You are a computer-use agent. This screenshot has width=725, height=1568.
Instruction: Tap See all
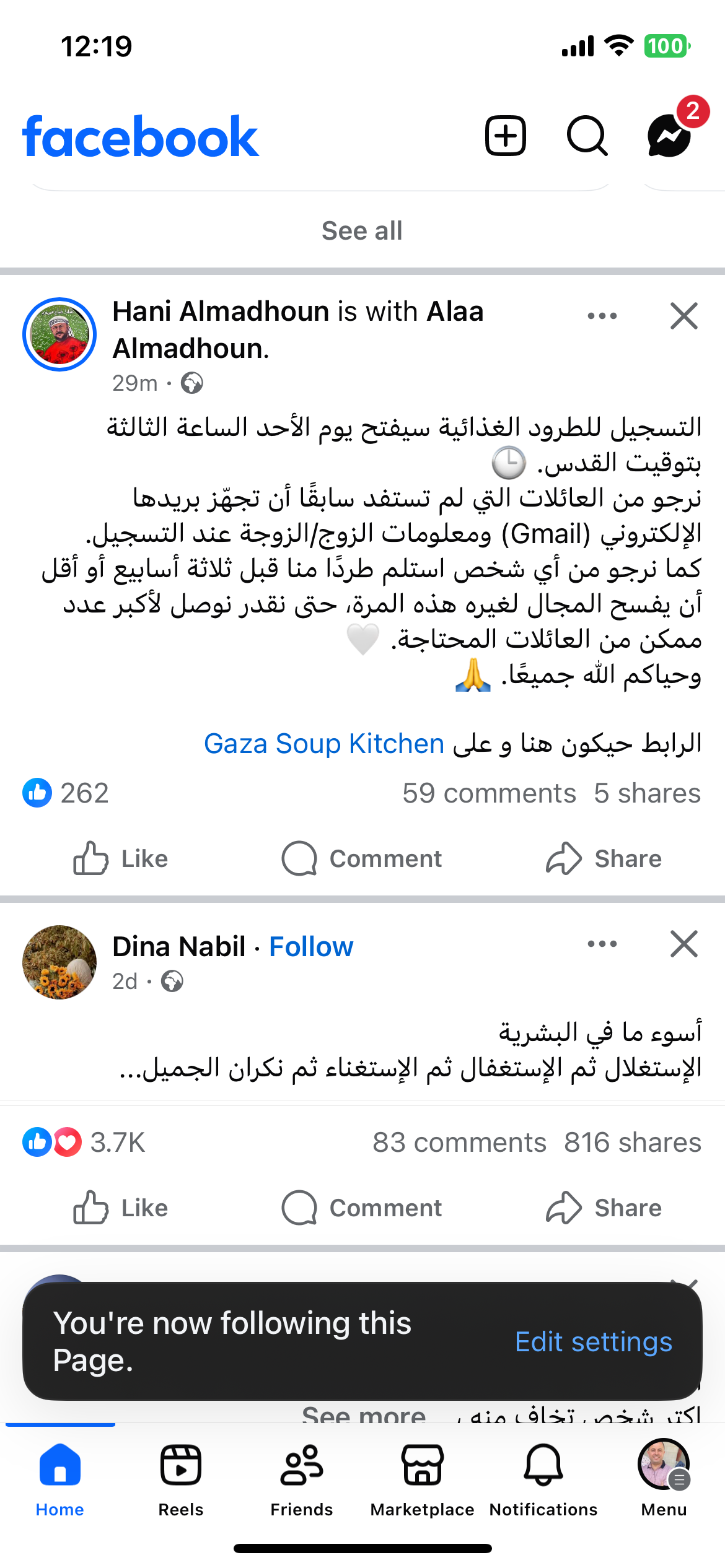[362, 230]
